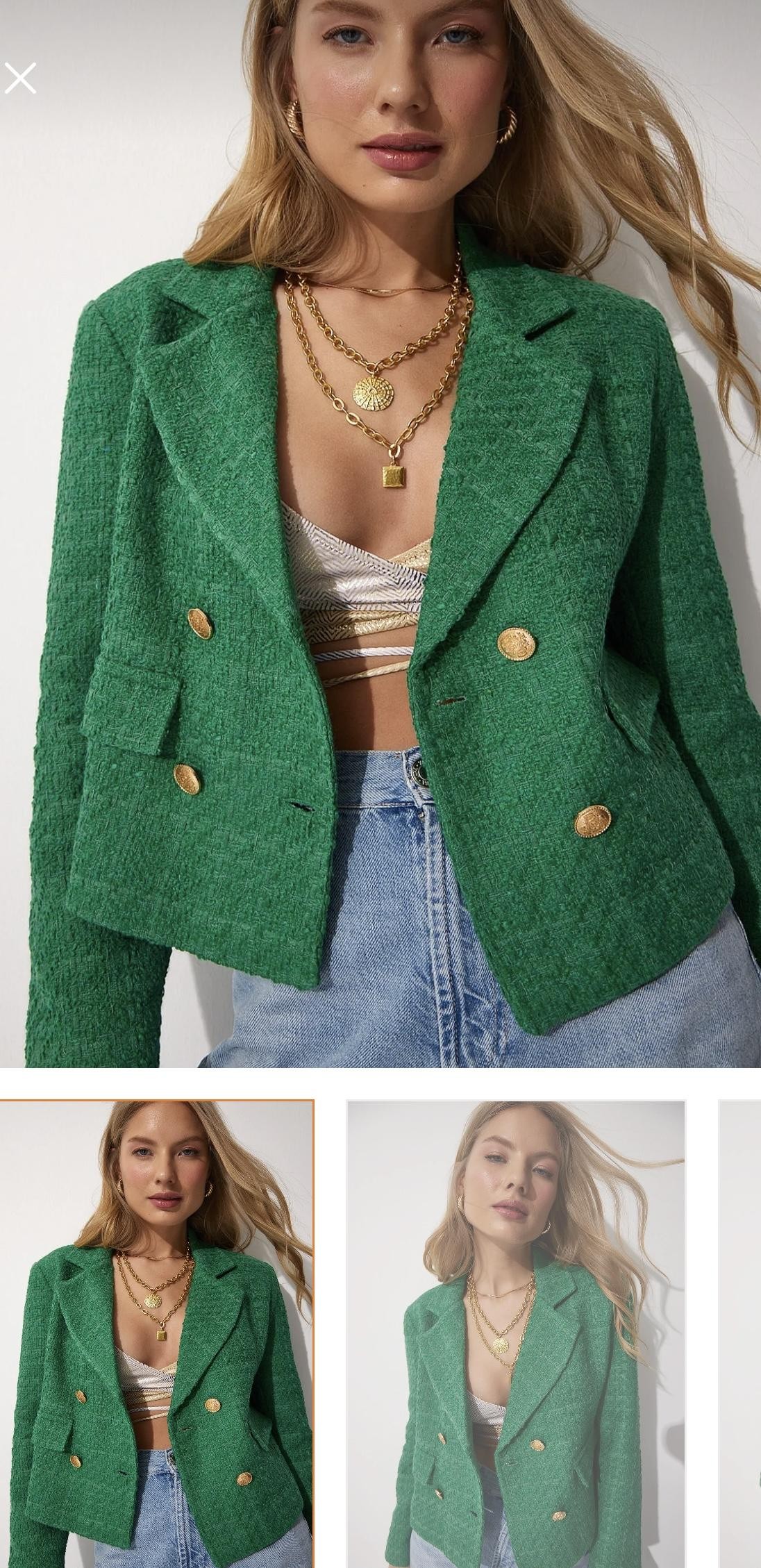Screen dimensions: 761x1568
Task: Select the first thumbnail with orange border
Action: 156,1333
